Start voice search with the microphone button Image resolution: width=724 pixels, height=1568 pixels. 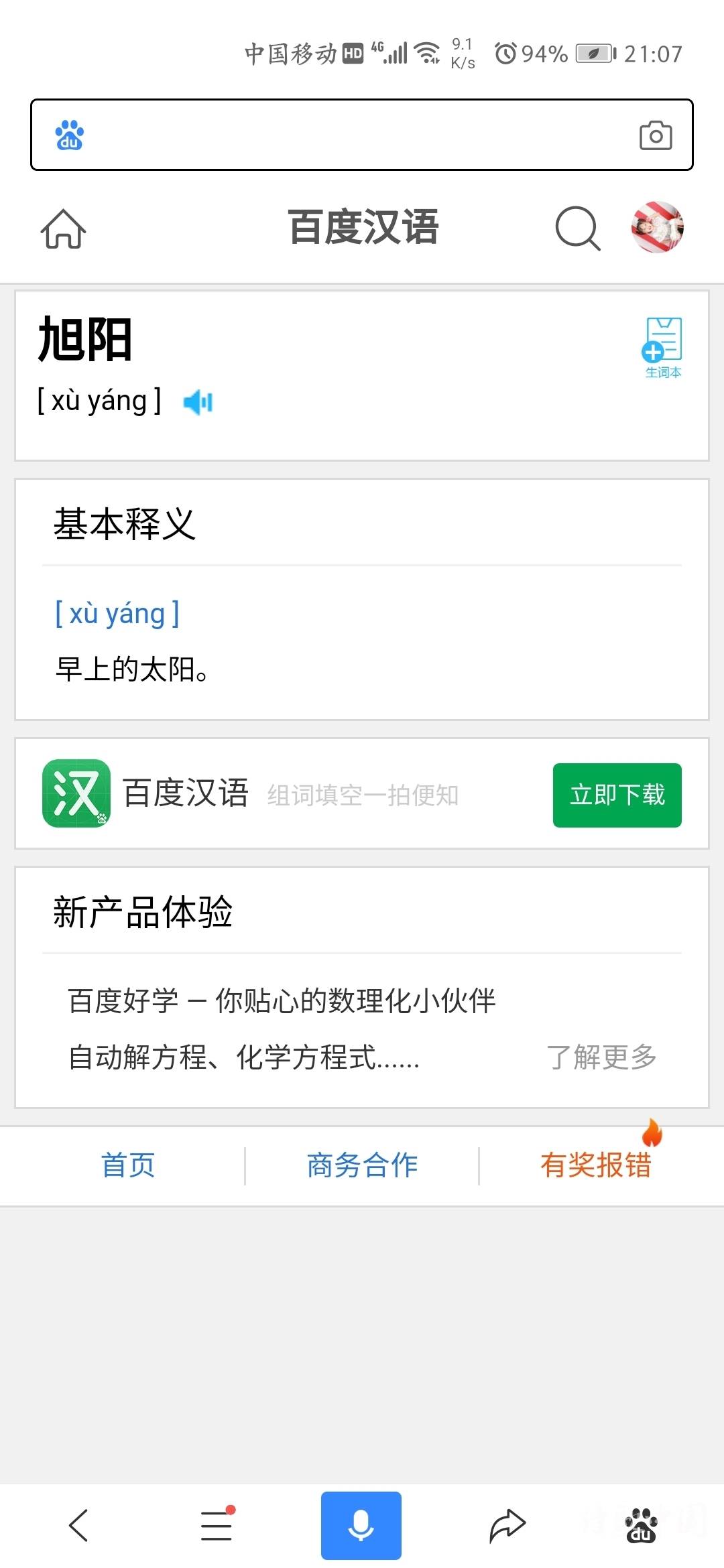[361, 1526]
